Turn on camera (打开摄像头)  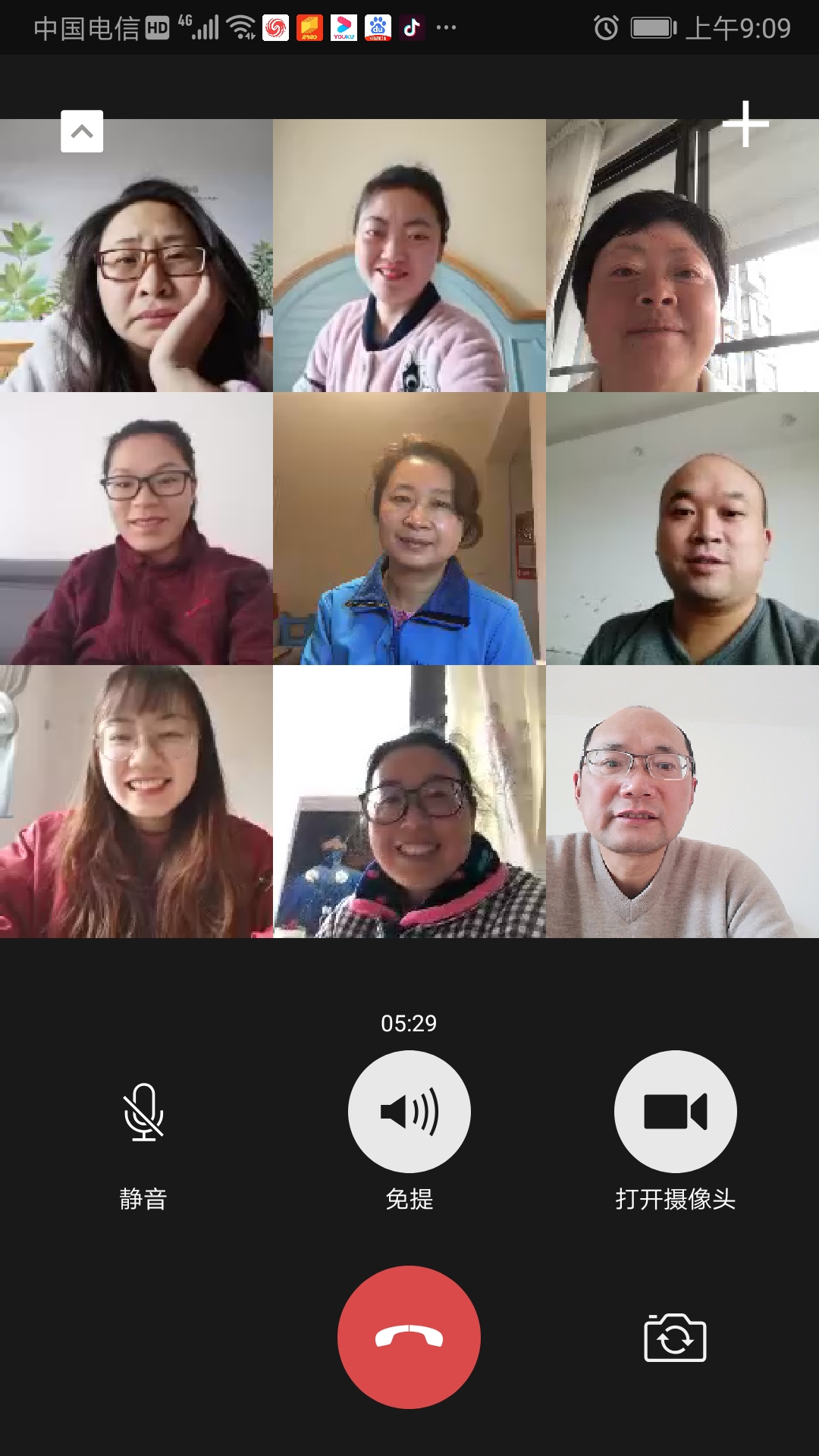[x=675, y=1112]
